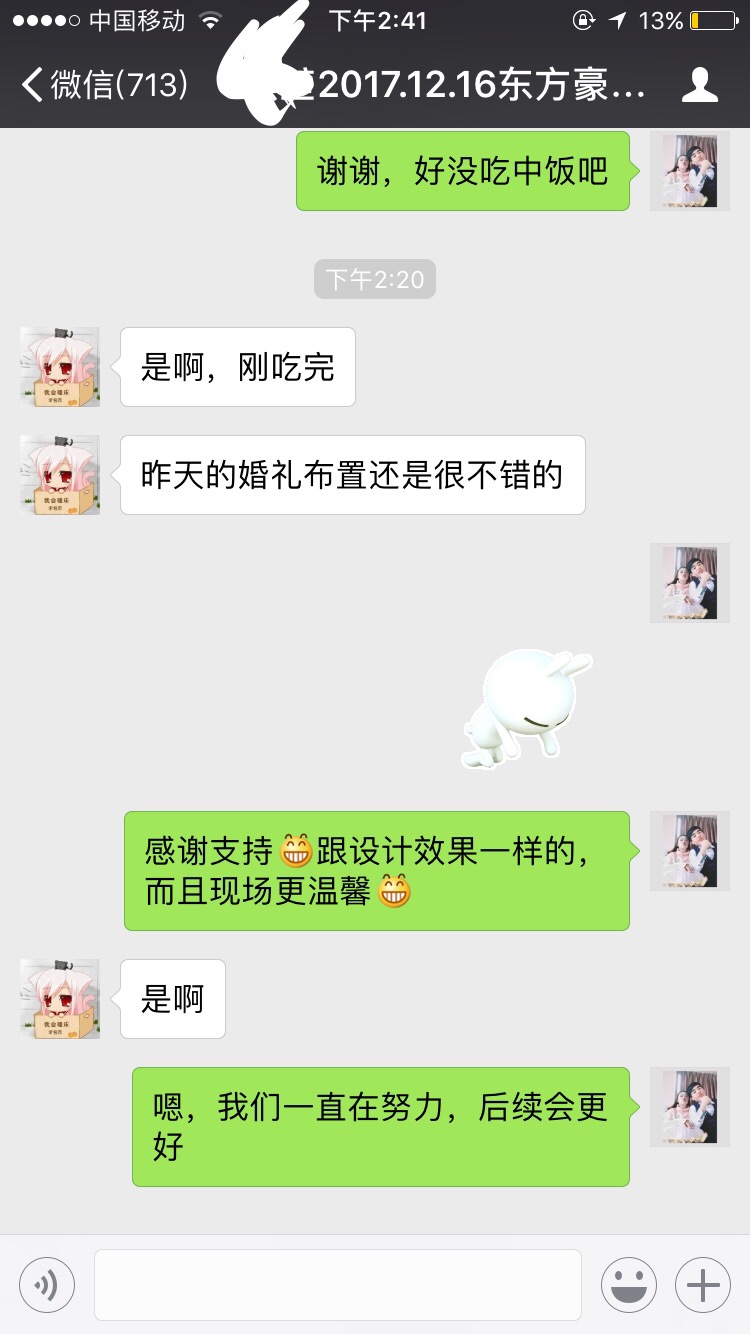Viewport: 750px width, 1334px height.
Task: Tap the avatar beside 是啊，刚吃完
Action: click(x=60, y=367)
